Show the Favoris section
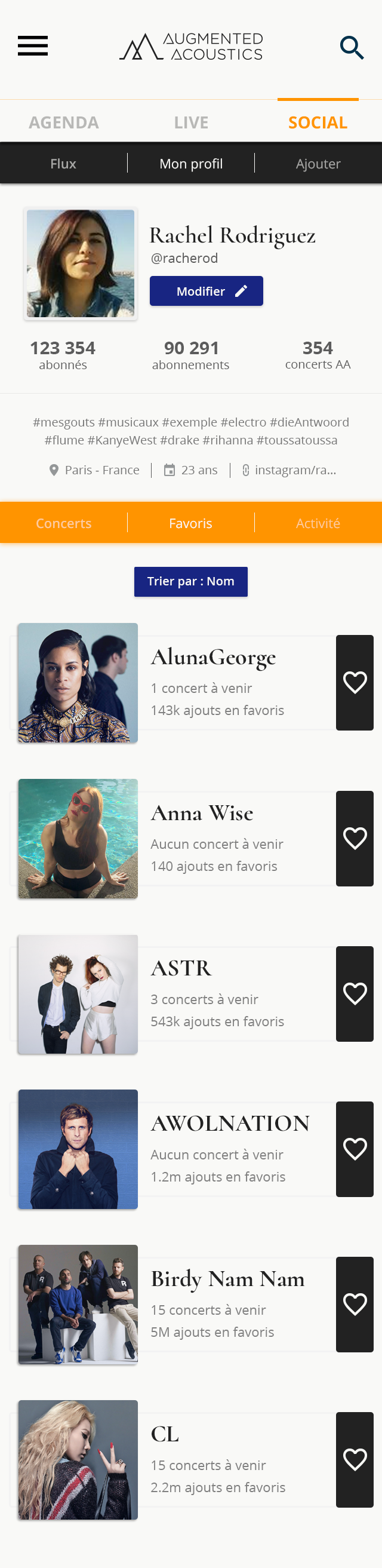This screenshot has height=1568, width=382. pyautogui.click(x=190, y=523)
